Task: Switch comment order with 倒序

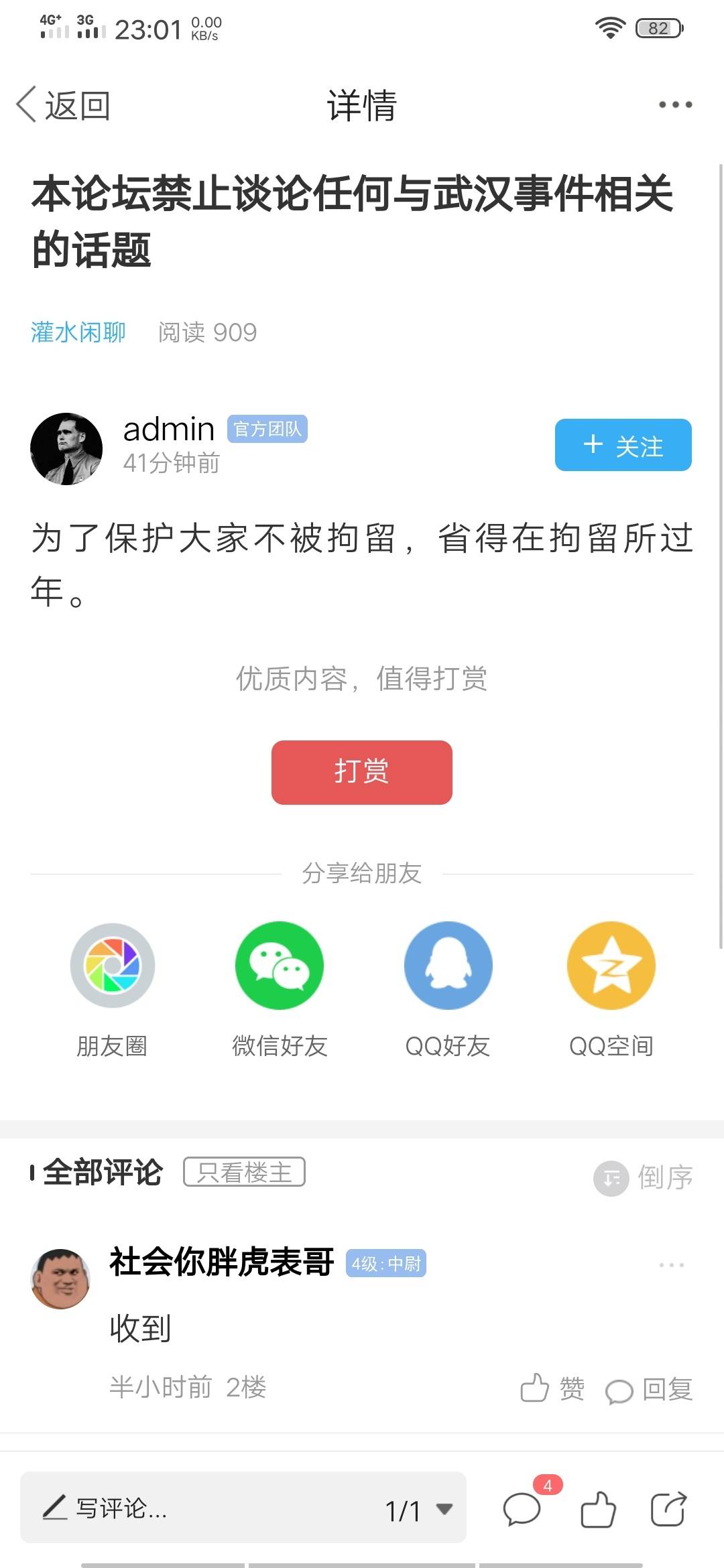Action: coord(644,1177)
